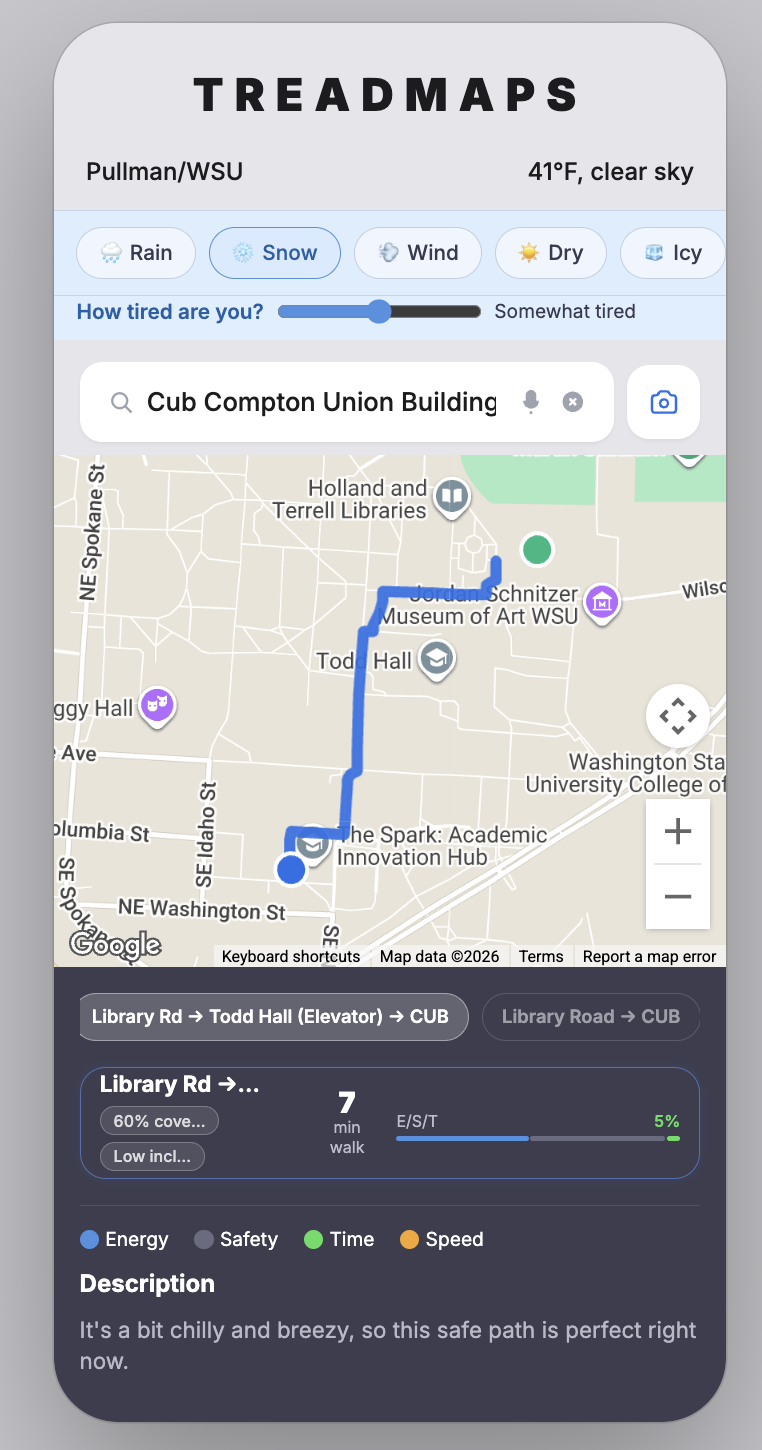Select the Snow weather chip
The height and width of the screenshot is (1450, 762).
275,253
